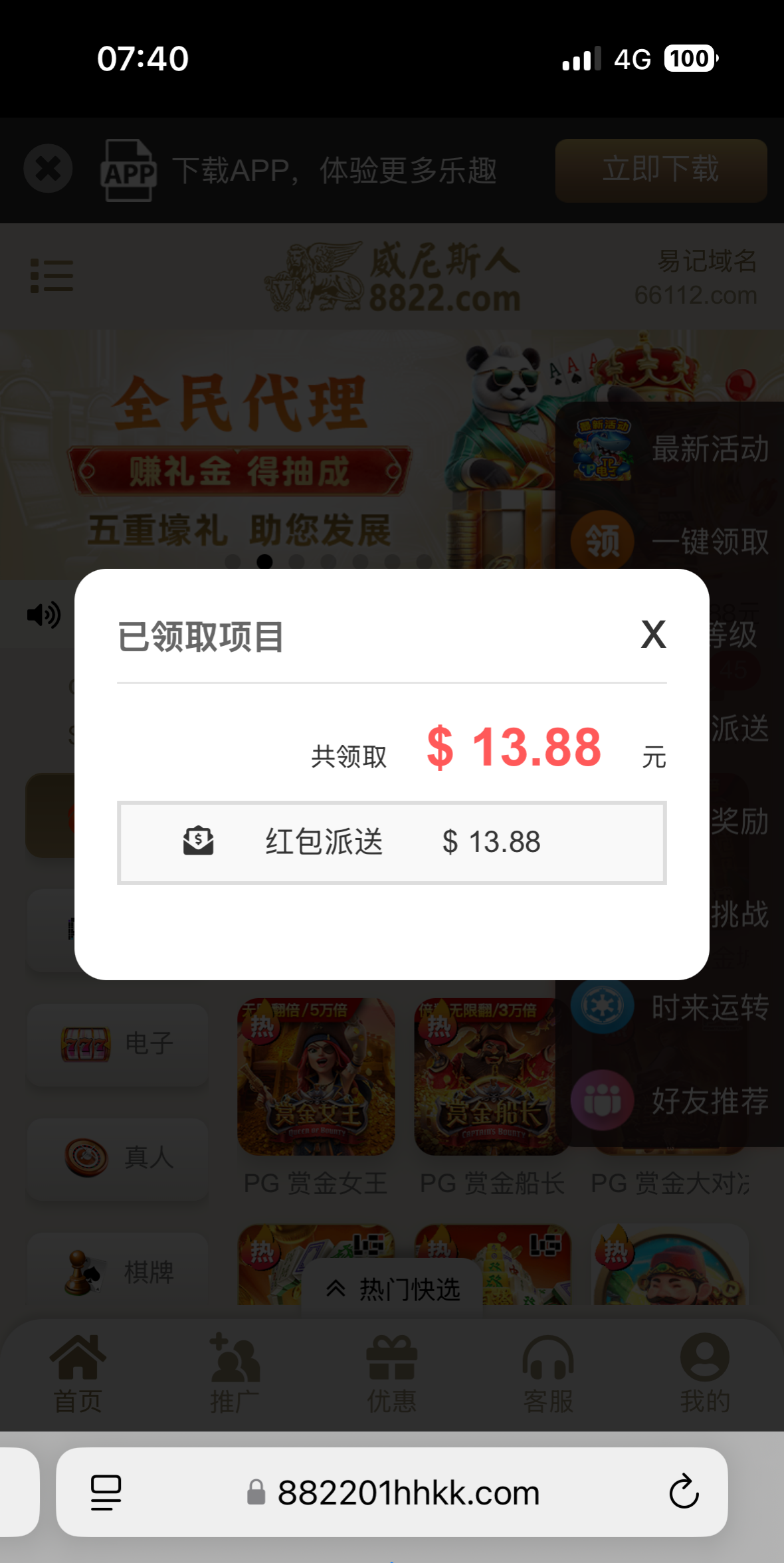This screenshot has height=1563, width=784.
Task: Select the 电子 game category
Action: [x=118, y=1044]
